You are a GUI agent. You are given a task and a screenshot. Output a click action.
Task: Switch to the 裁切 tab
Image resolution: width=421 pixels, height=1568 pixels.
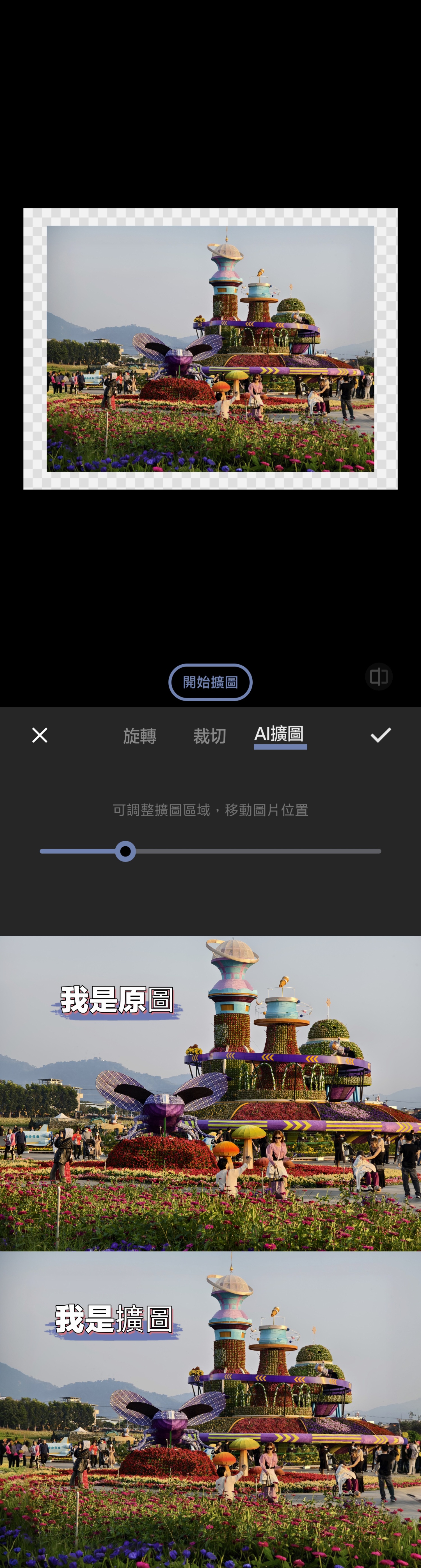click(x=209, y=735)
